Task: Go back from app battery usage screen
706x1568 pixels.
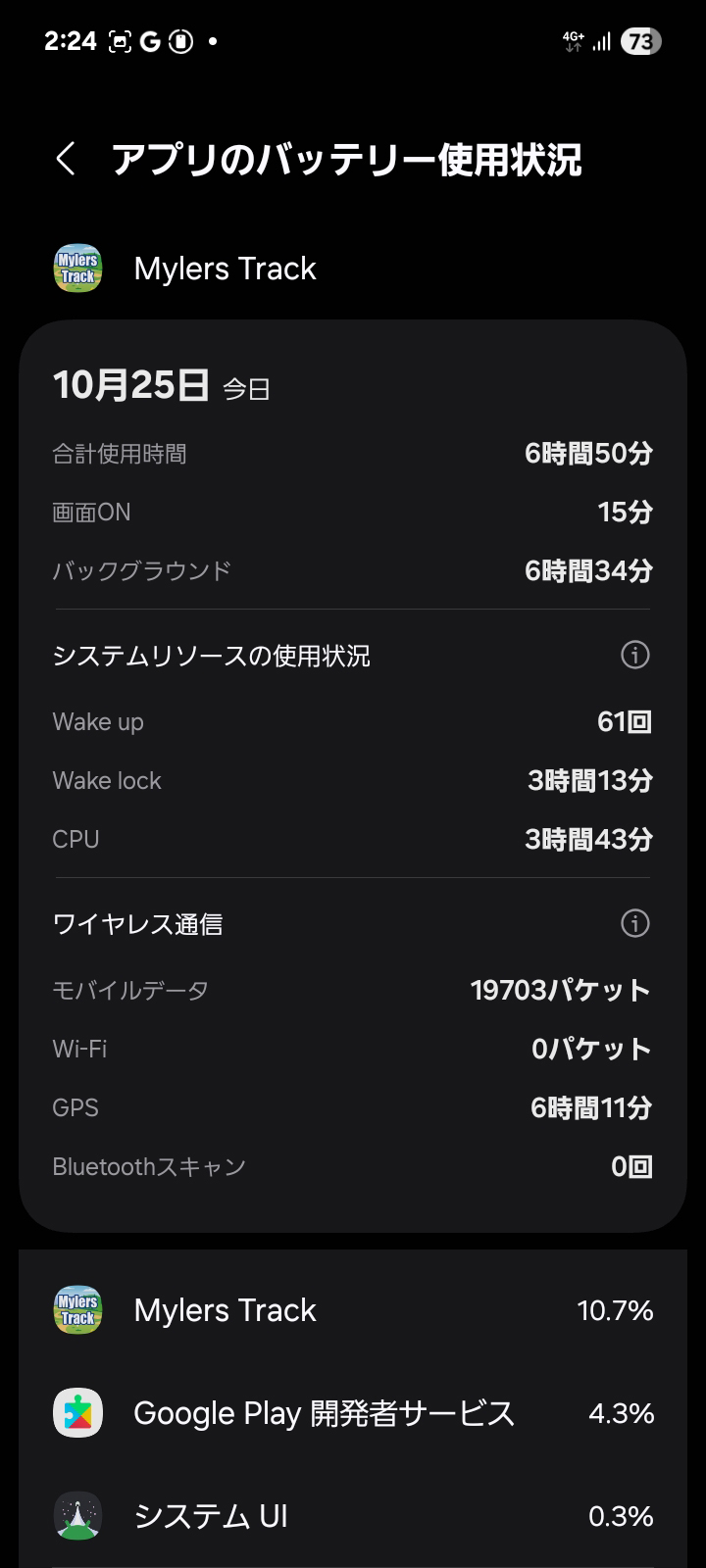Action: point(66,159)
